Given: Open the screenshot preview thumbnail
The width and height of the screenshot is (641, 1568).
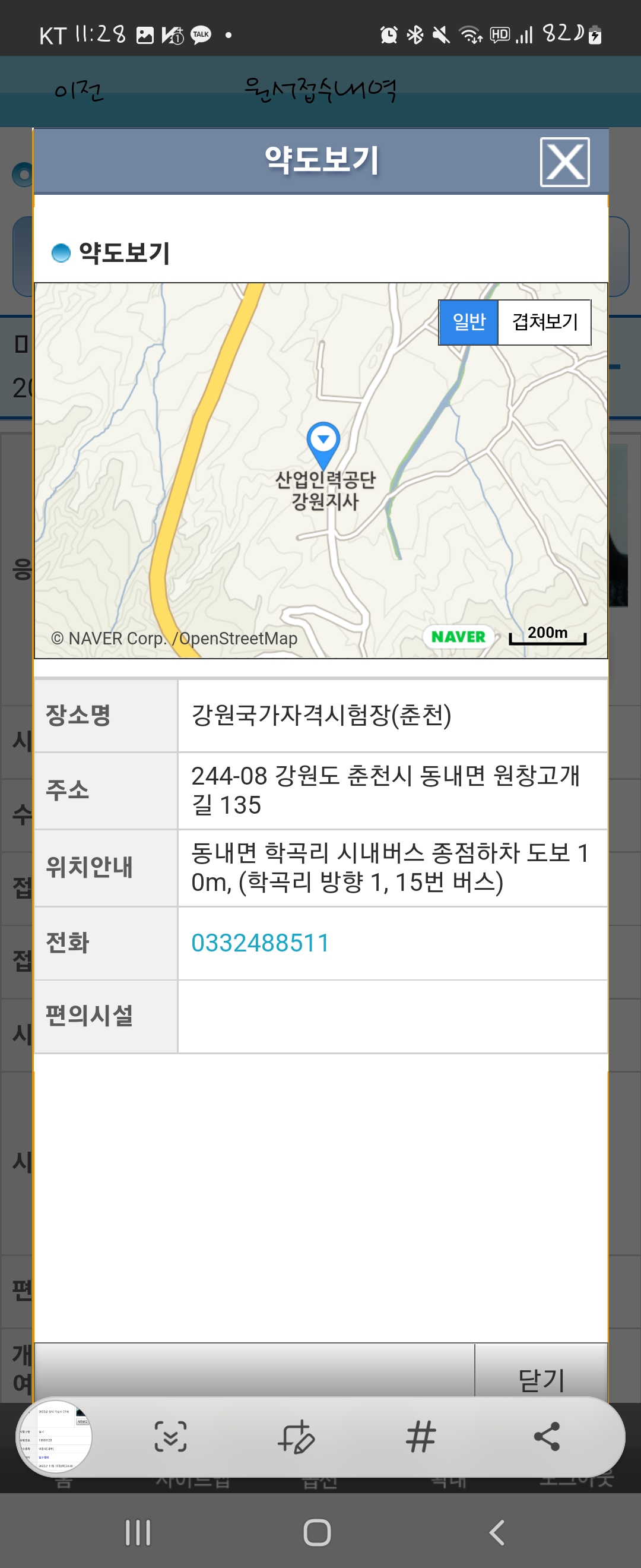Looking at the screenshot, I should [55, 1437].
